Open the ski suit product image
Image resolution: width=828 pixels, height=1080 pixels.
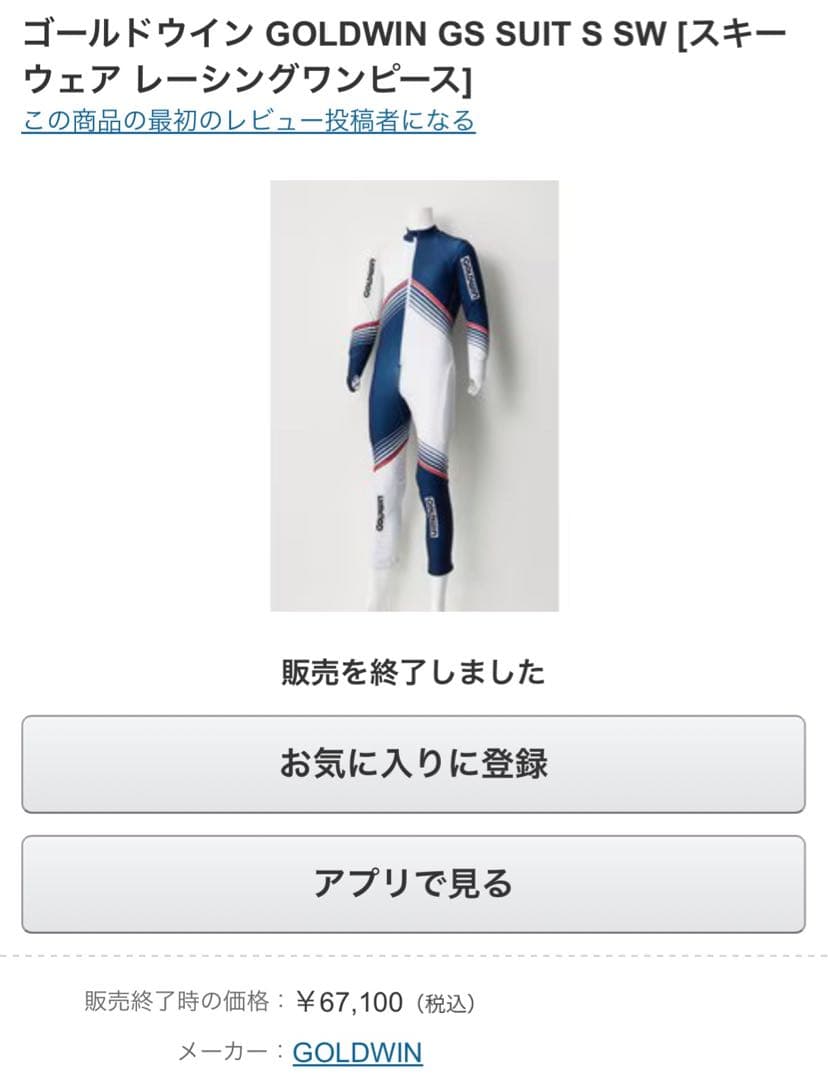coord(414,395)
